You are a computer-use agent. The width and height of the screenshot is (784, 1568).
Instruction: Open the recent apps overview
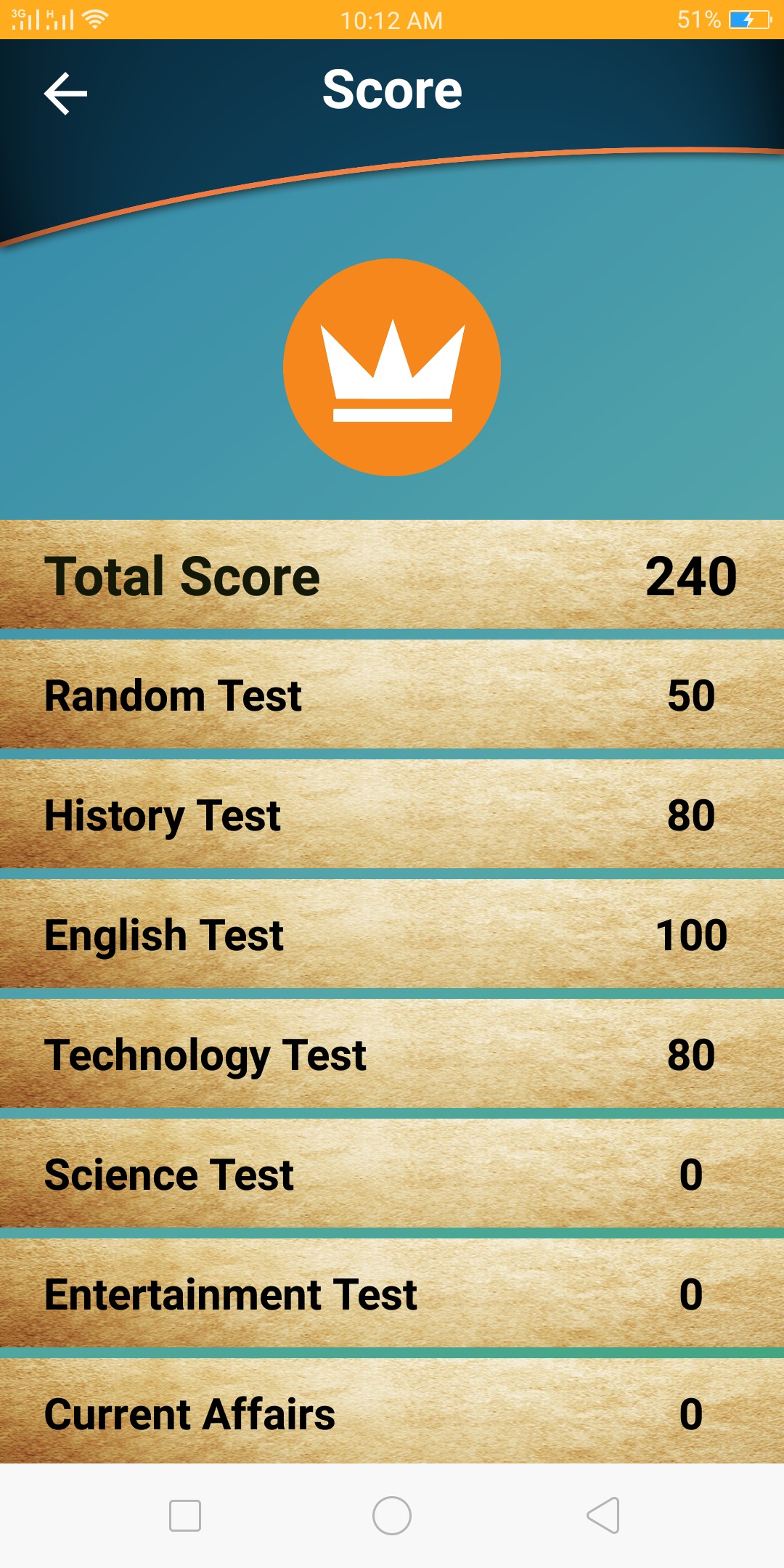[184, 1516]
